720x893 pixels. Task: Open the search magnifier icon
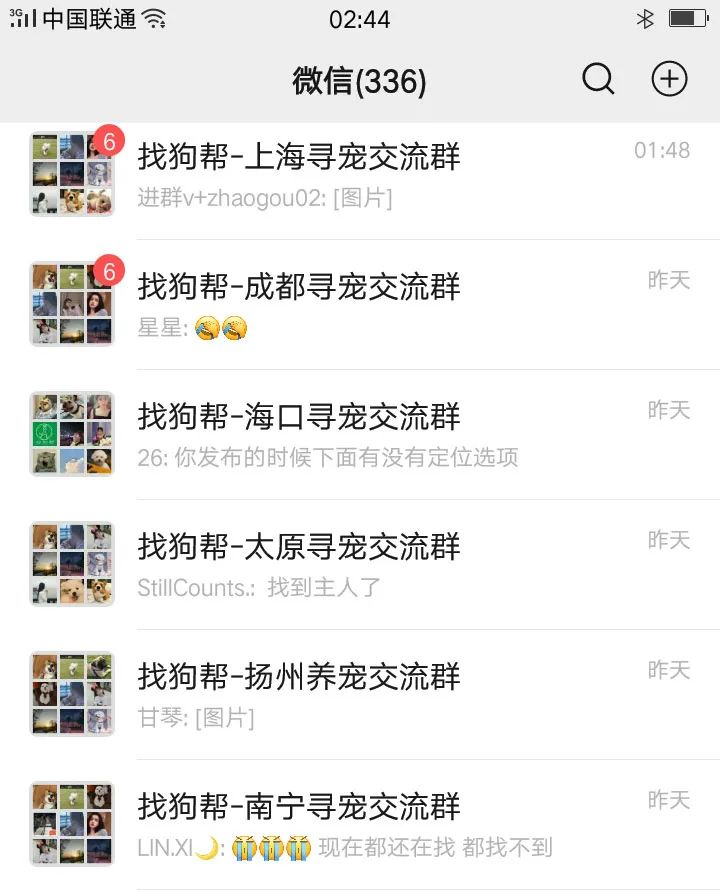tap(598, 79)
